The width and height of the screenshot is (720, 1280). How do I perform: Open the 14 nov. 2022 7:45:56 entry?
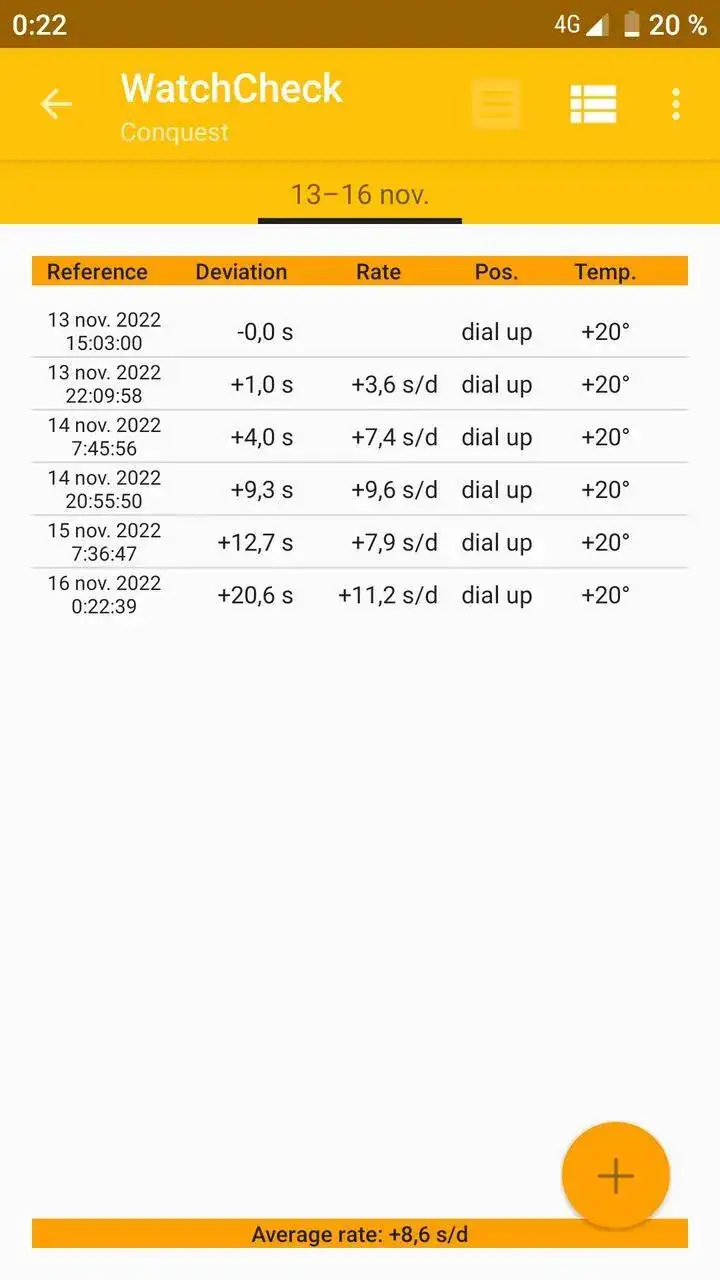(x=360, y=437)
